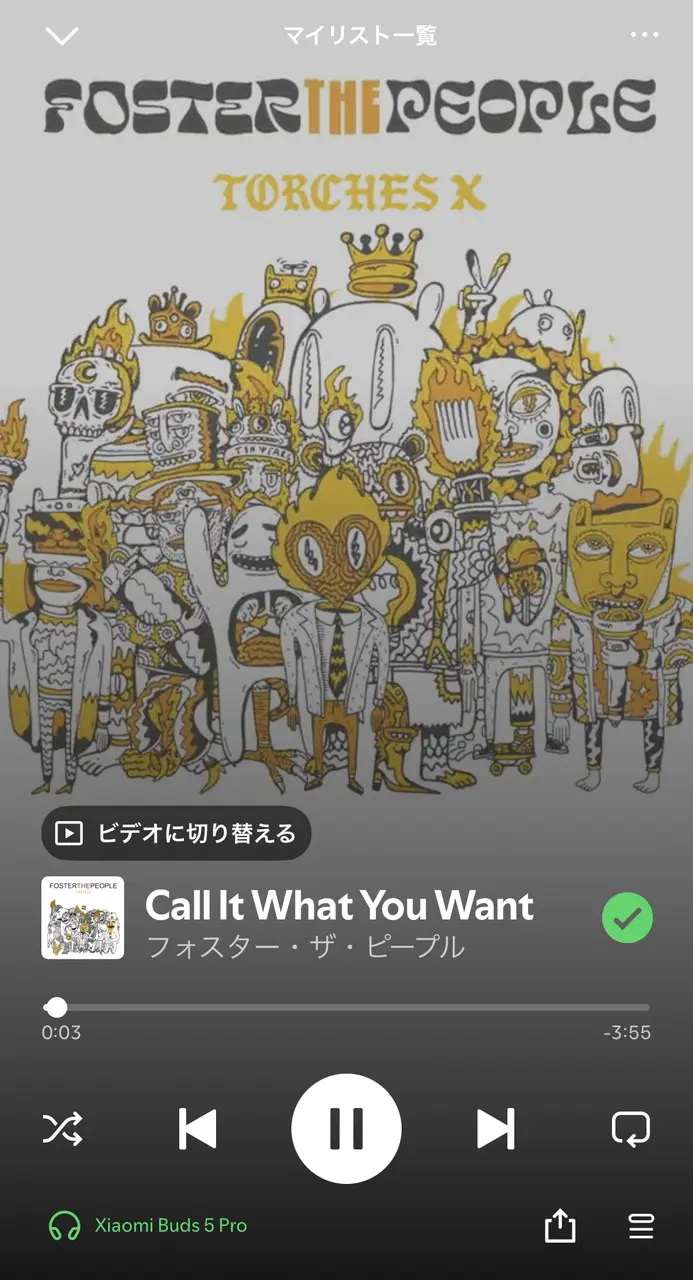The height and width of the screenshot is (1280, 693).
Task: Skip to the previous track
Action: pos(198,1128)
